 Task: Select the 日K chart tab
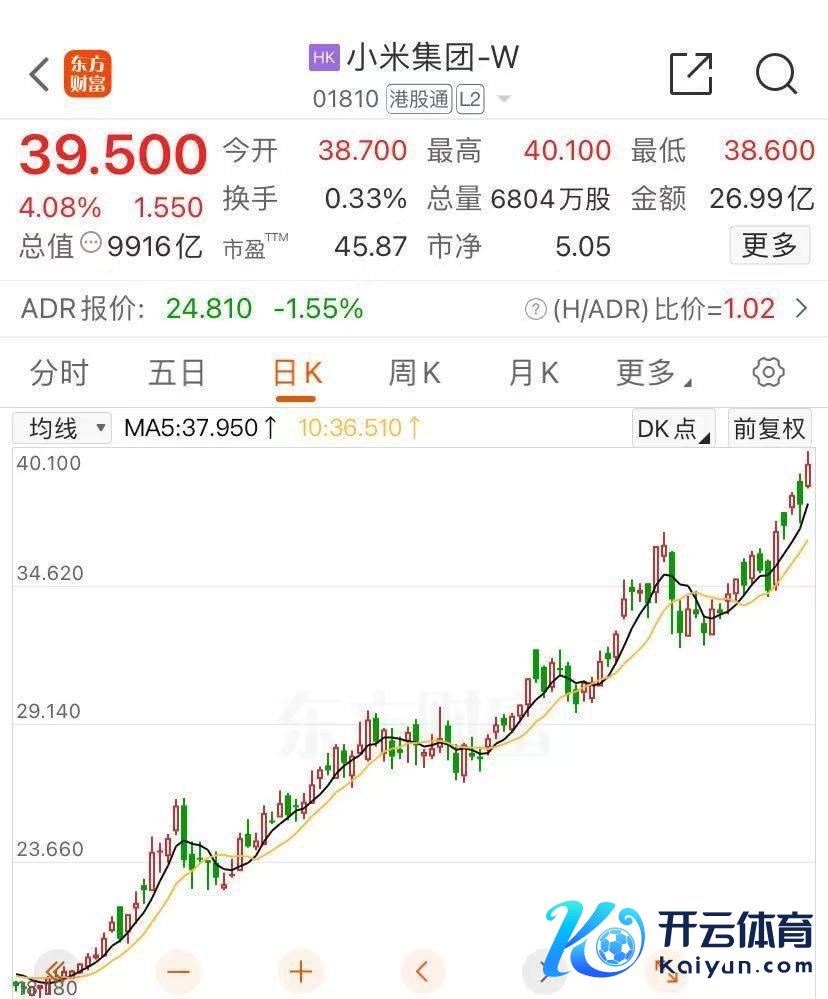click(x=297, y=373)
